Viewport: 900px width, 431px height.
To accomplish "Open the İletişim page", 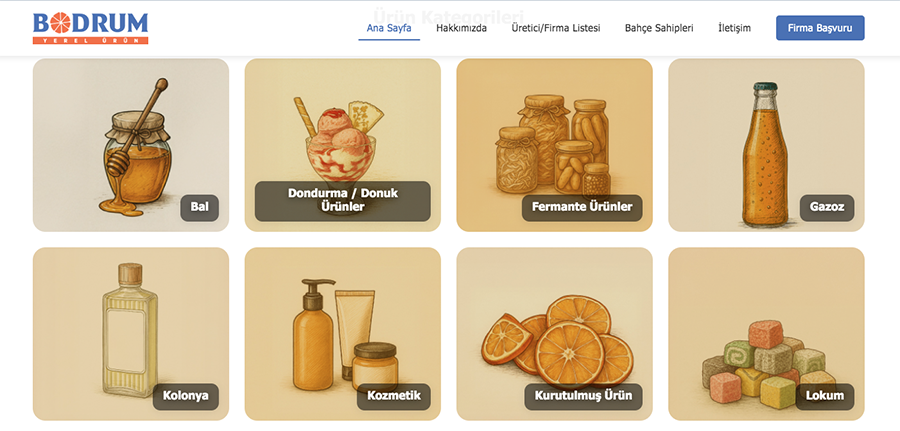I will 734,28.
